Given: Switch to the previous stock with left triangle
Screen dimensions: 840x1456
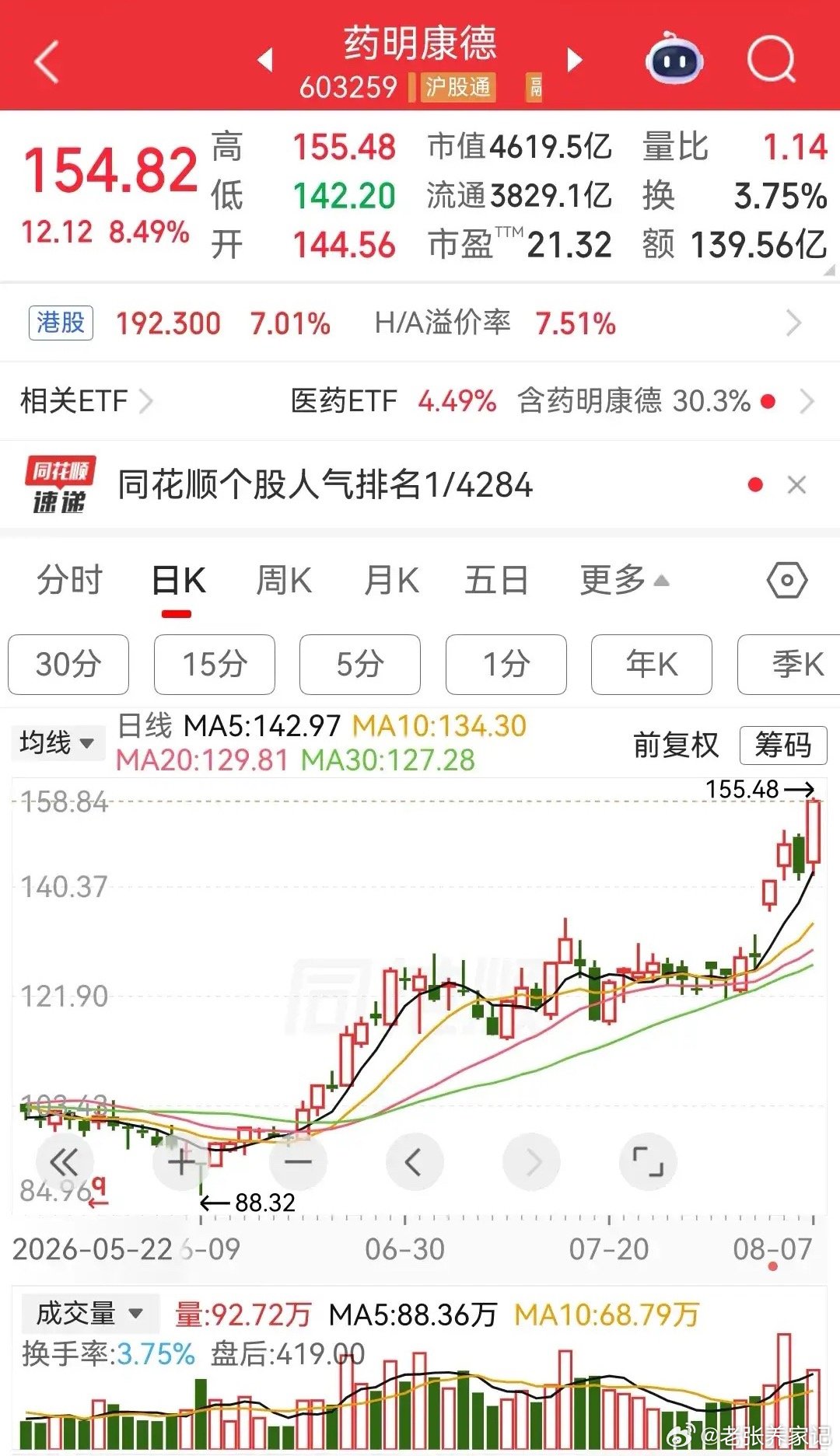Looking at the screenshot, I should pyautogui.click(x=265, y=59).
